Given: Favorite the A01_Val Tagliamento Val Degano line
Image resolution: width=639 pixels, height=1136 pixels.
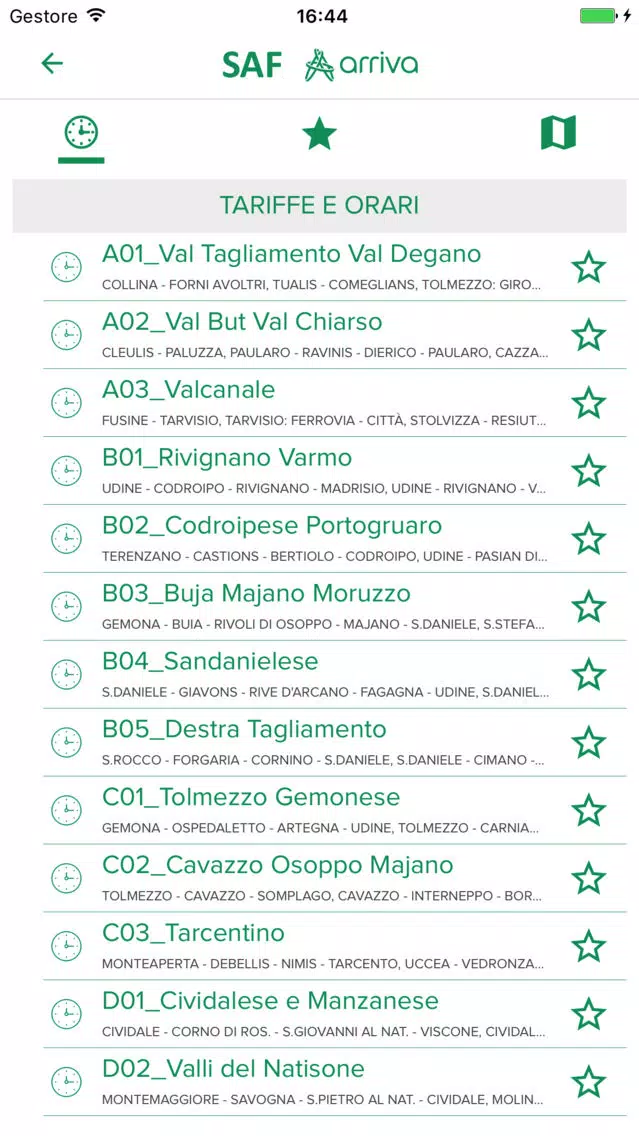Looking at the screenshot, I should [588, 267].
